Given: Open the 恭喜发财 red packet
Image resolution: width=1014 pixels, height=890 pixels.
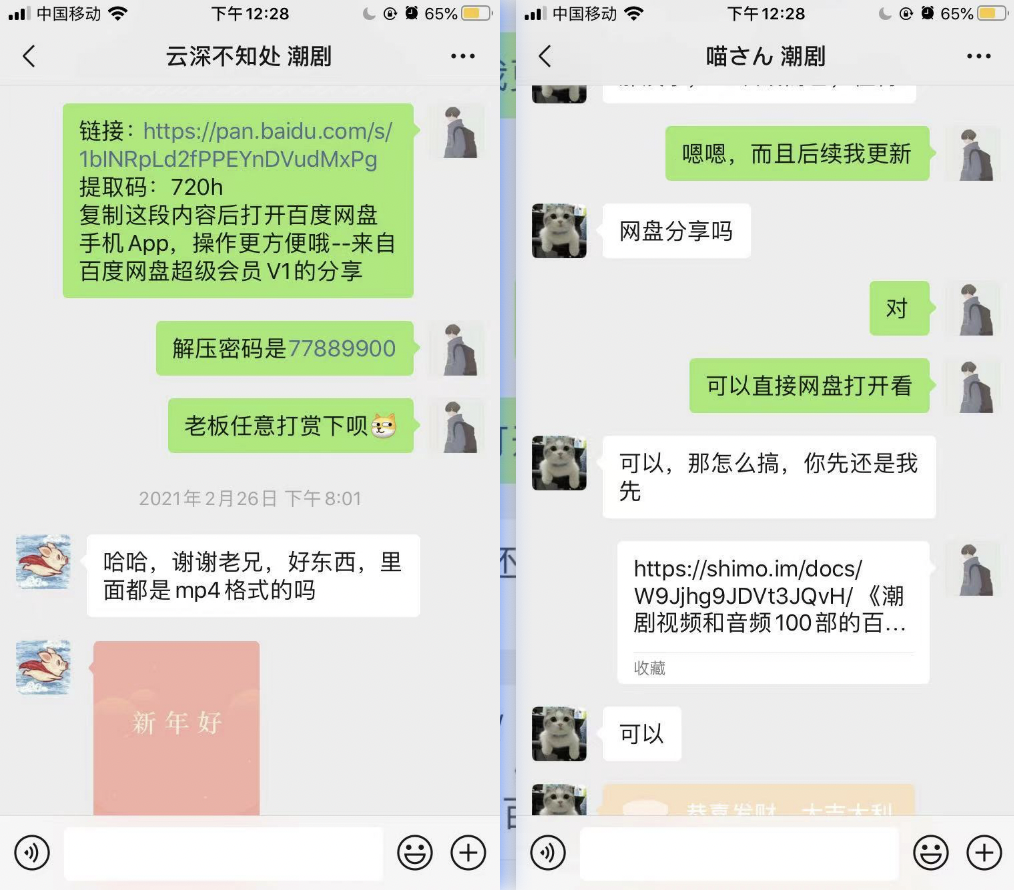Looking at the screenshot, I should pyautogui.click(x=758, y=800).
